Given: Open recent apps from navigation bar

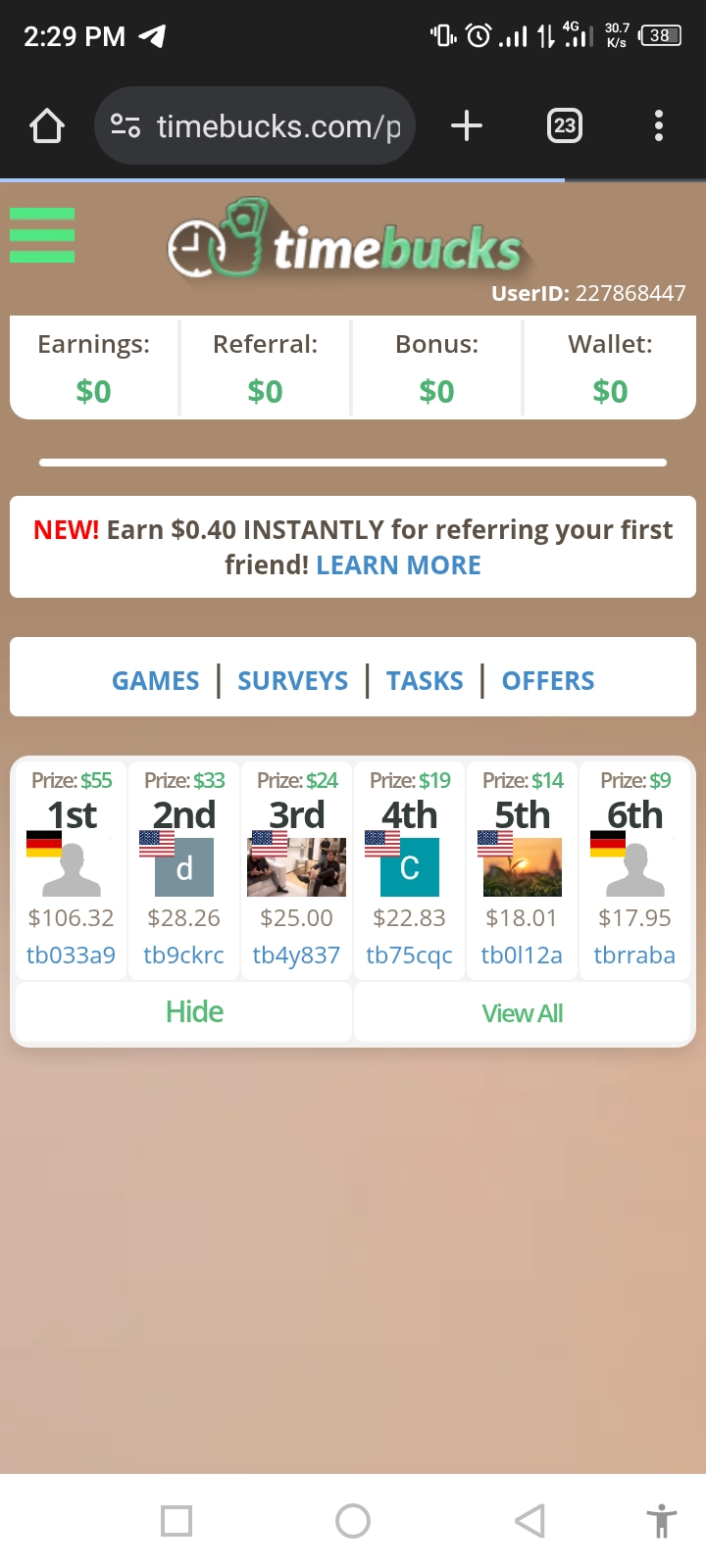Looking at the screenshot, I should (x=176, y=1521).
